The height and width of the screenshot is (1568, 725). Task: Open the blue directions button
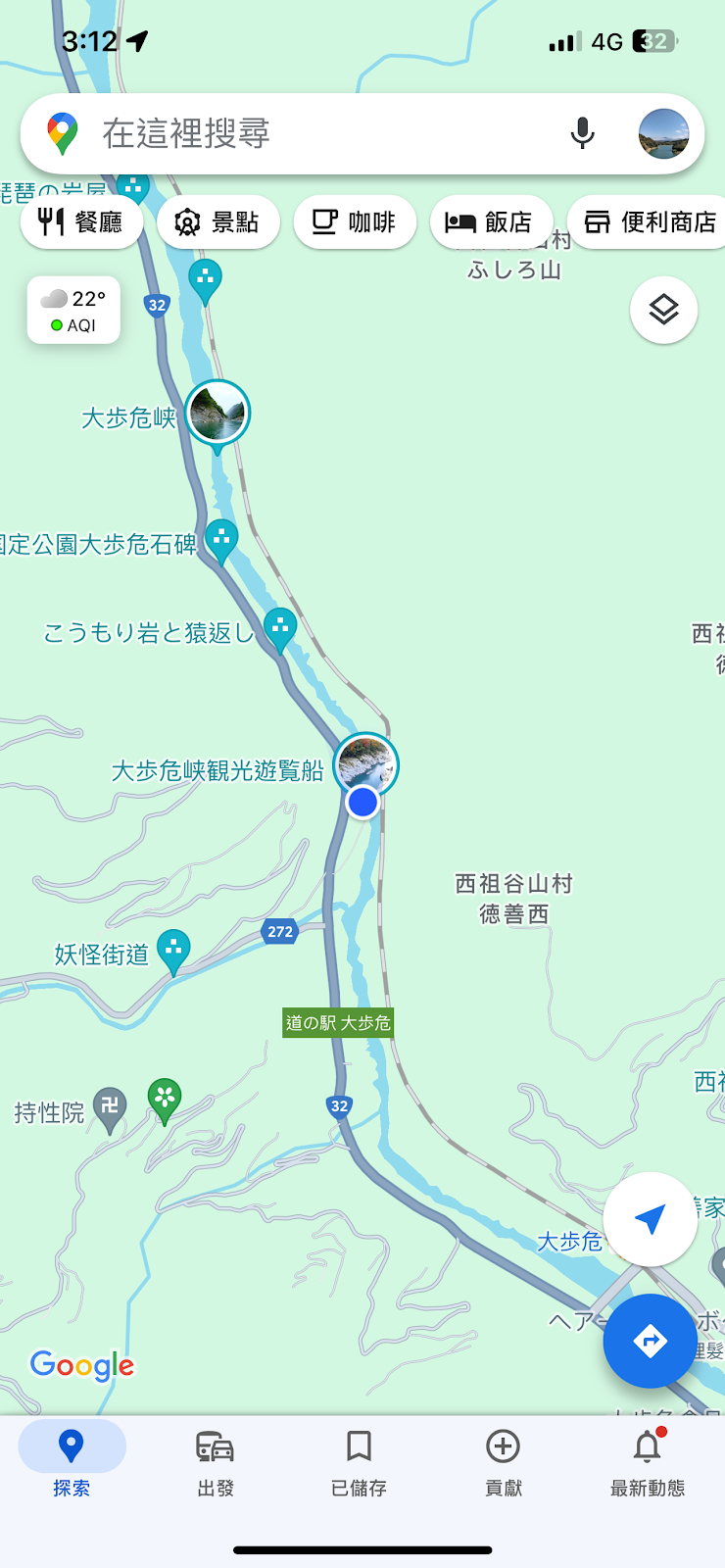(x=650, y=1341)
